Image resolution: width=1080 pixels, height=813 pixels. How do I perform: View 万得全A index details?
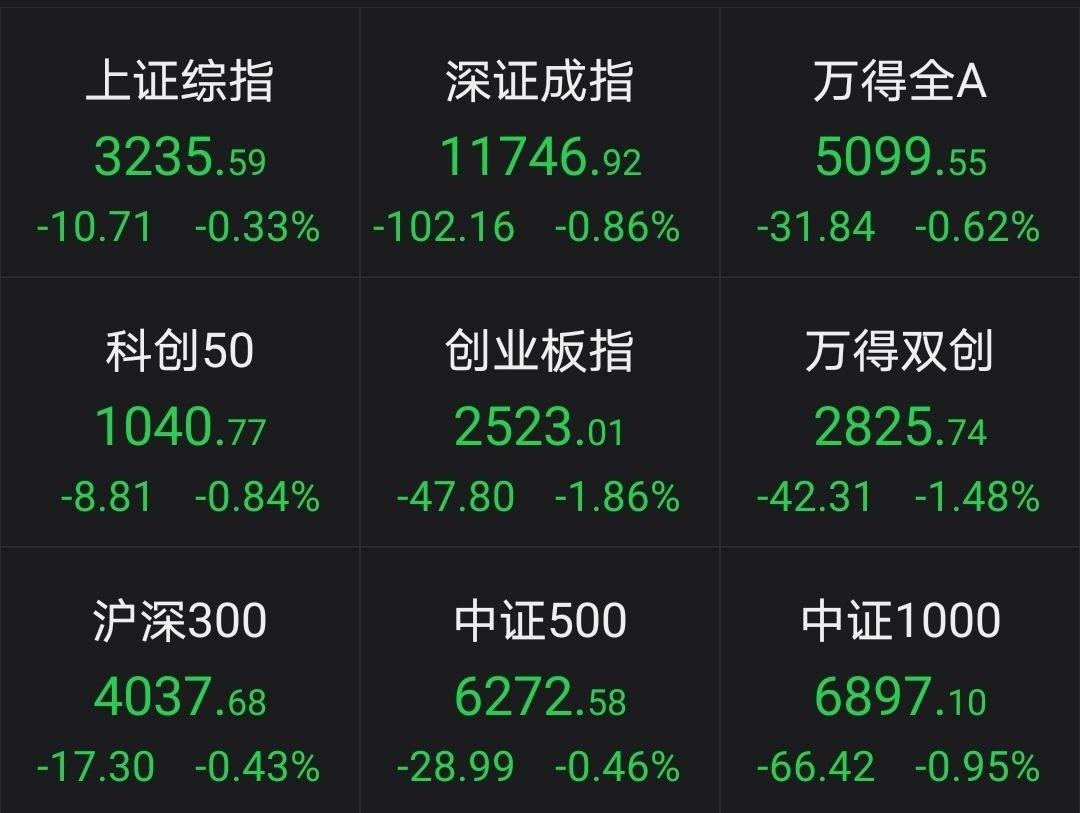[x=900, y=155]
